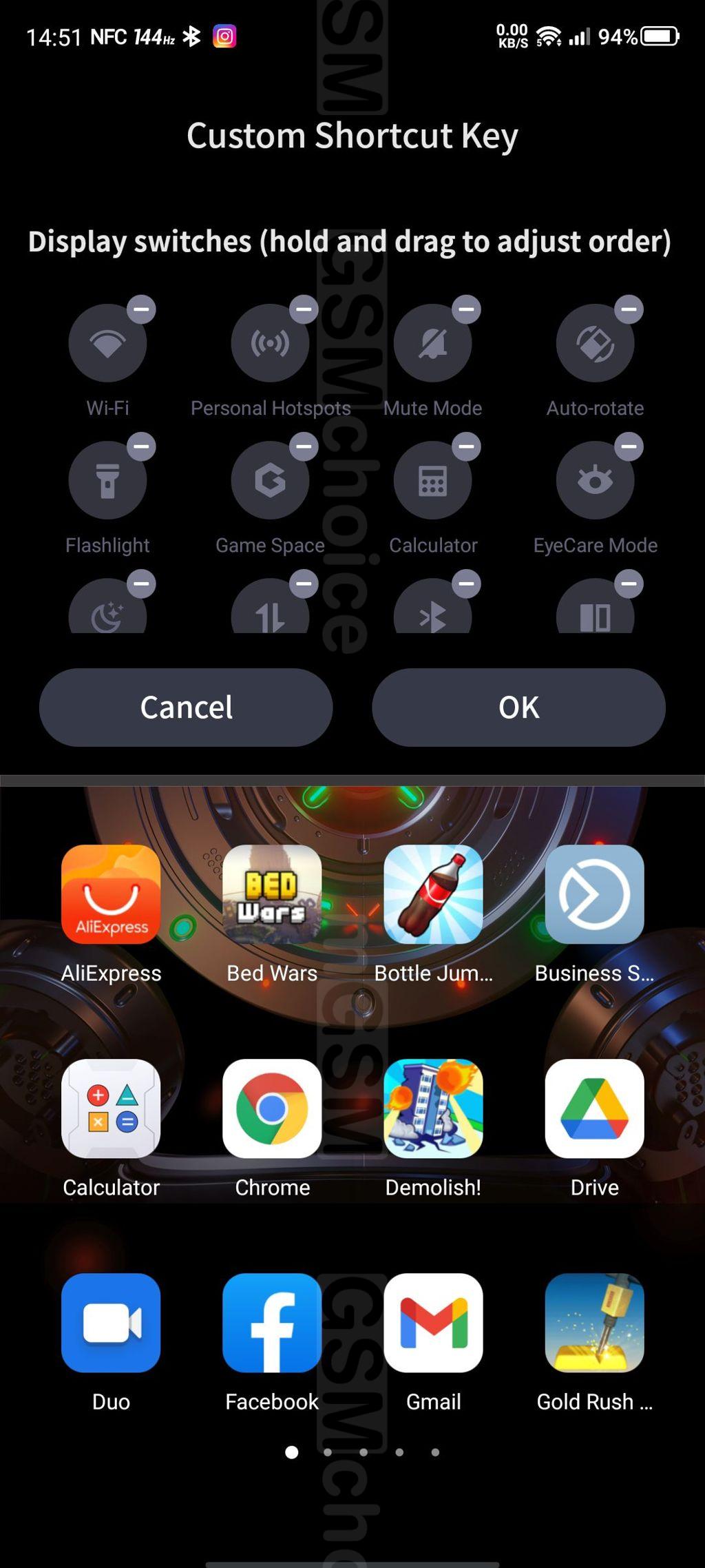Image resolution: width=705 pixels, height=1568 pixels.
Task: Open Gmail
Action: click(433, 1323)
